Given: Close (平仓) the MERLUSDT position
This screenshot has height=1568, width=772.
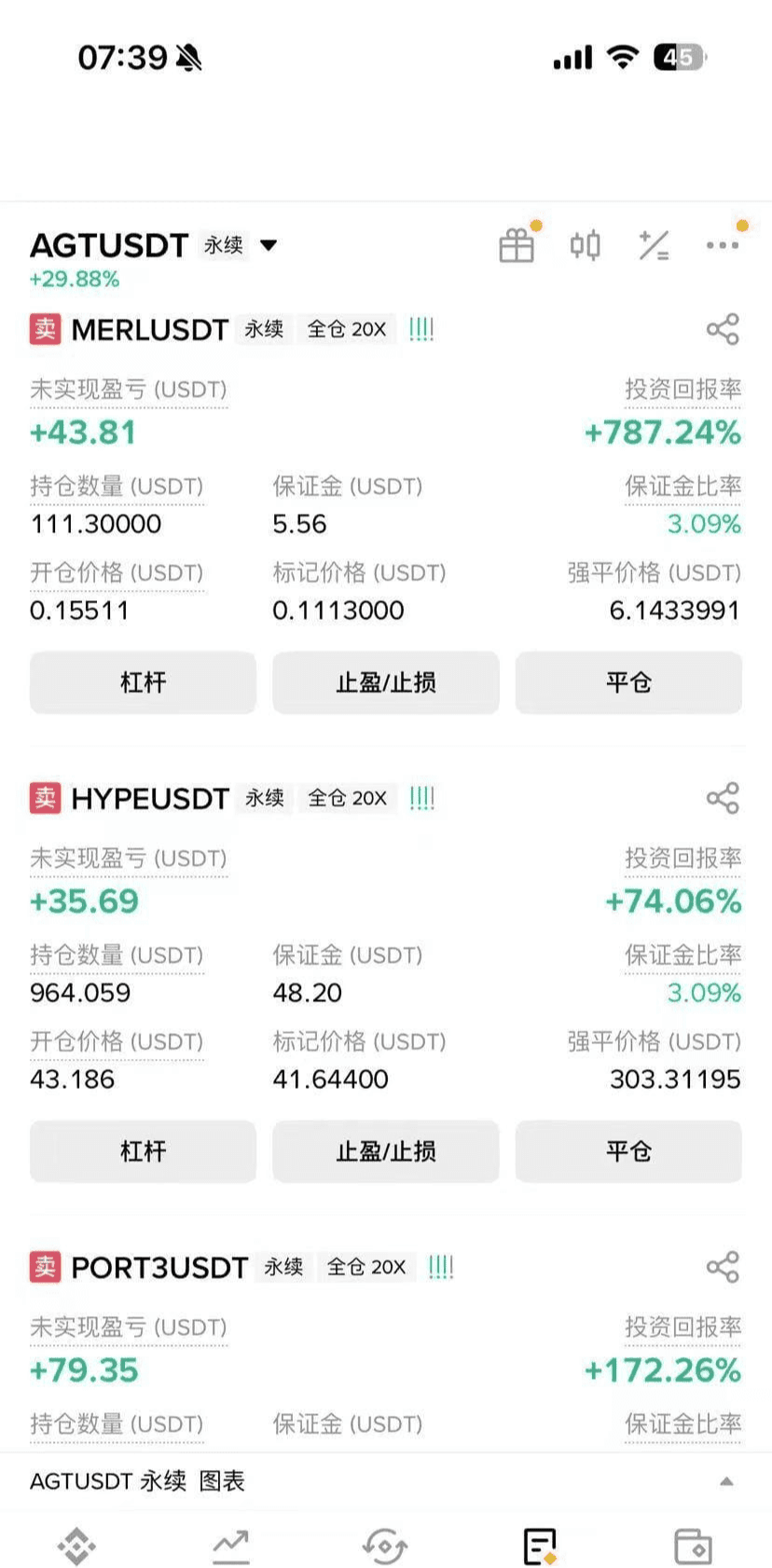Looking at the screenshot, I should coord(628,682).
